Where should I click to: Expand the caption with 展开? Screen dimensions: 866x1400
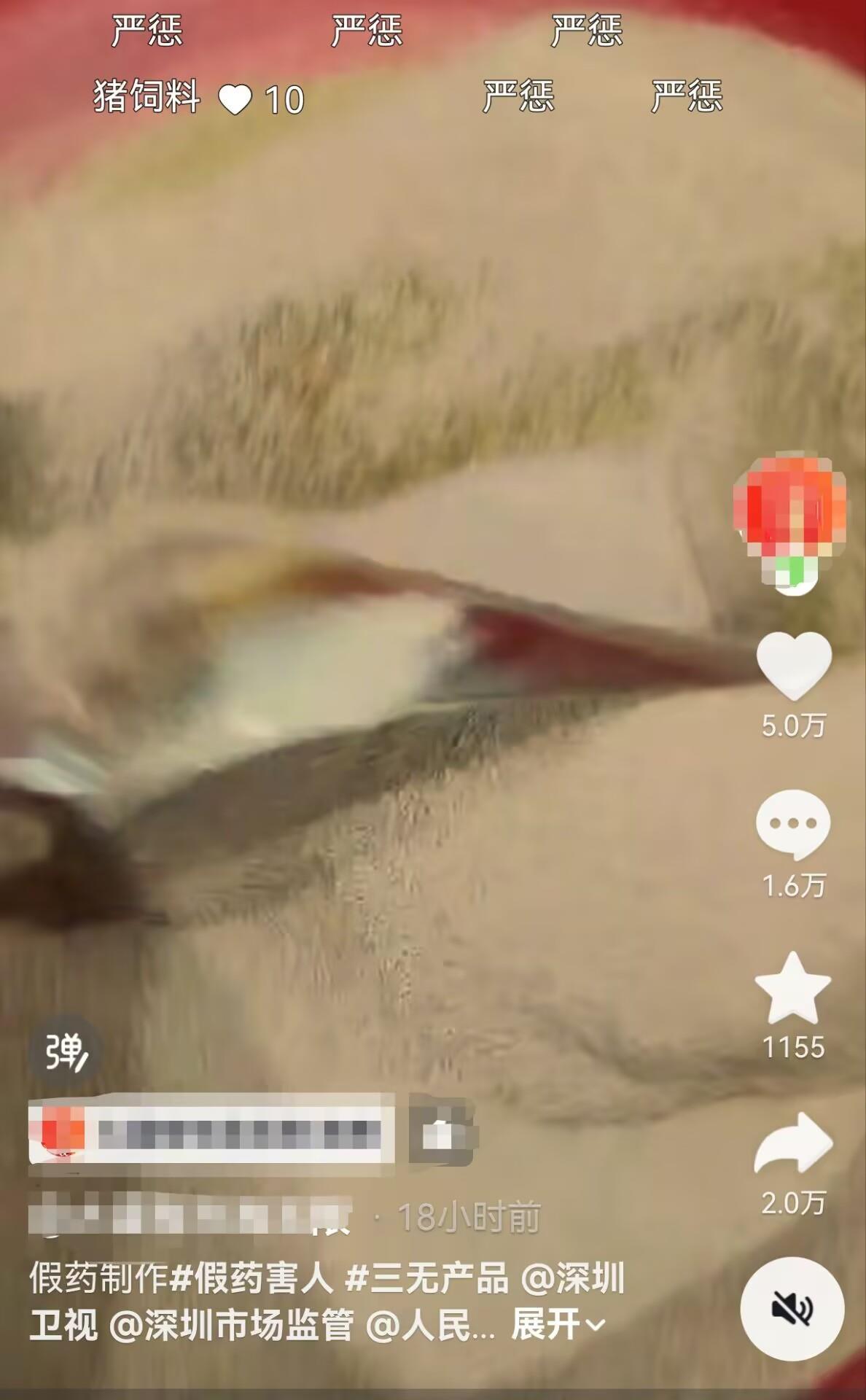click(x=558, y=1325)
